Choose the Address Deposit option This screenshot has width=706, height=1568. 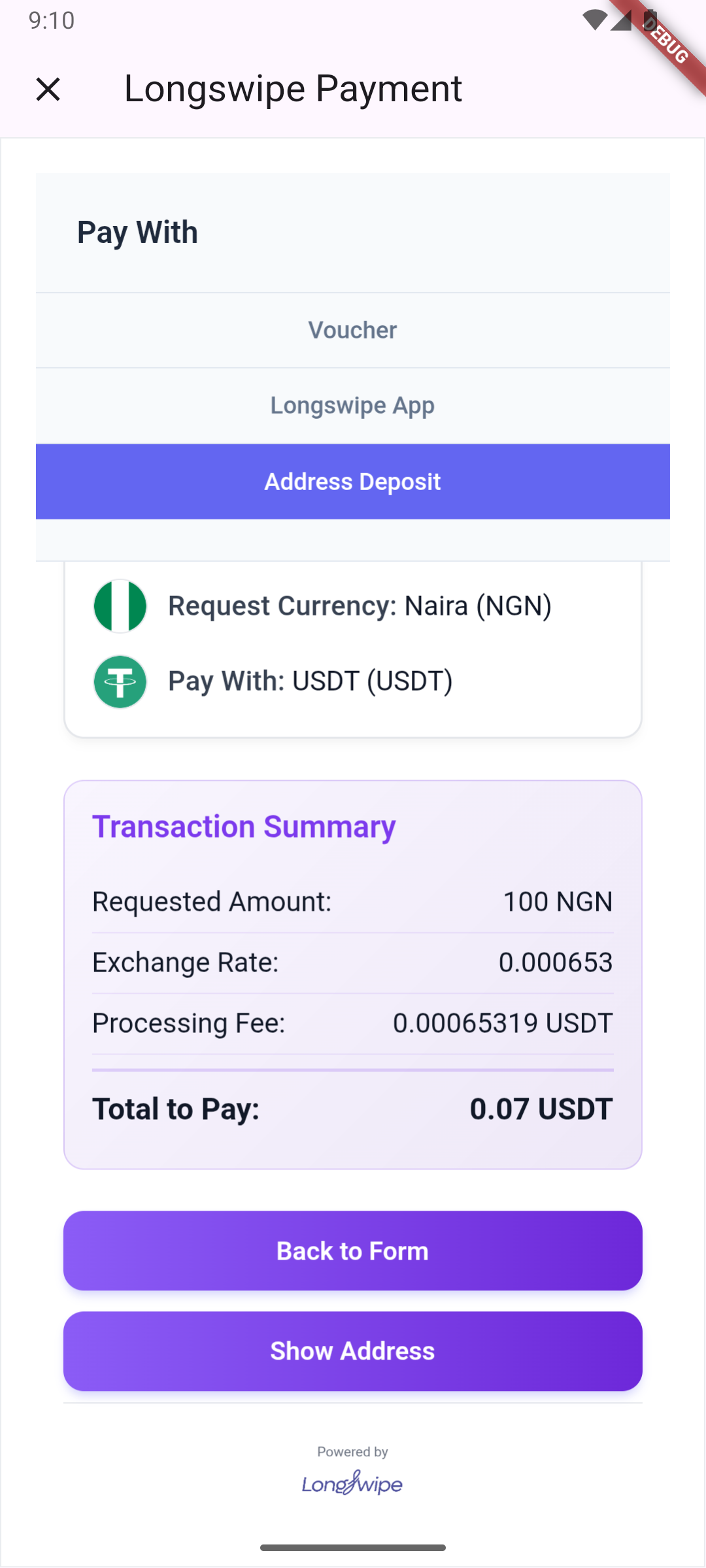[x=353, y=482]
